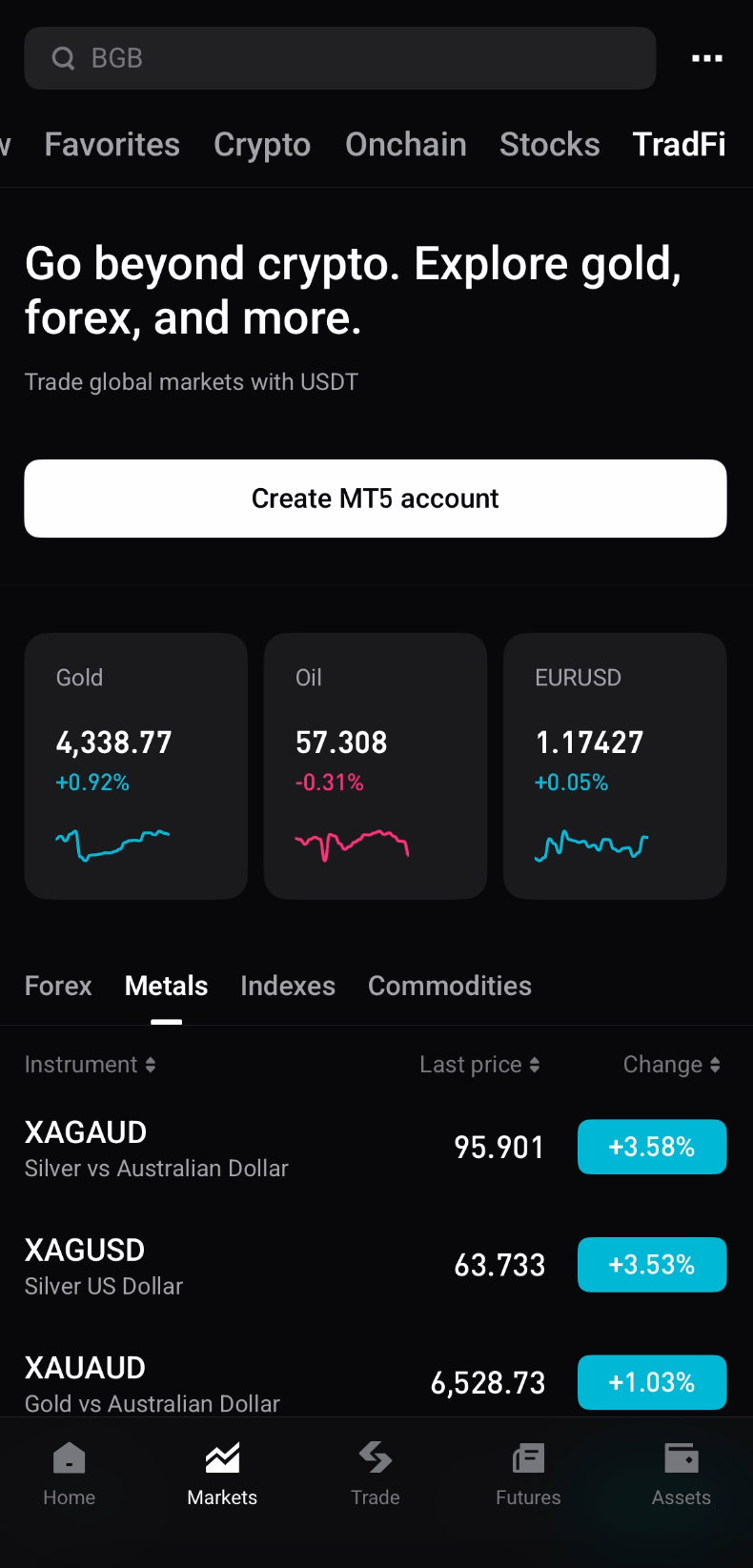
Task: Tap the BGB search input field
Action: 340,58
